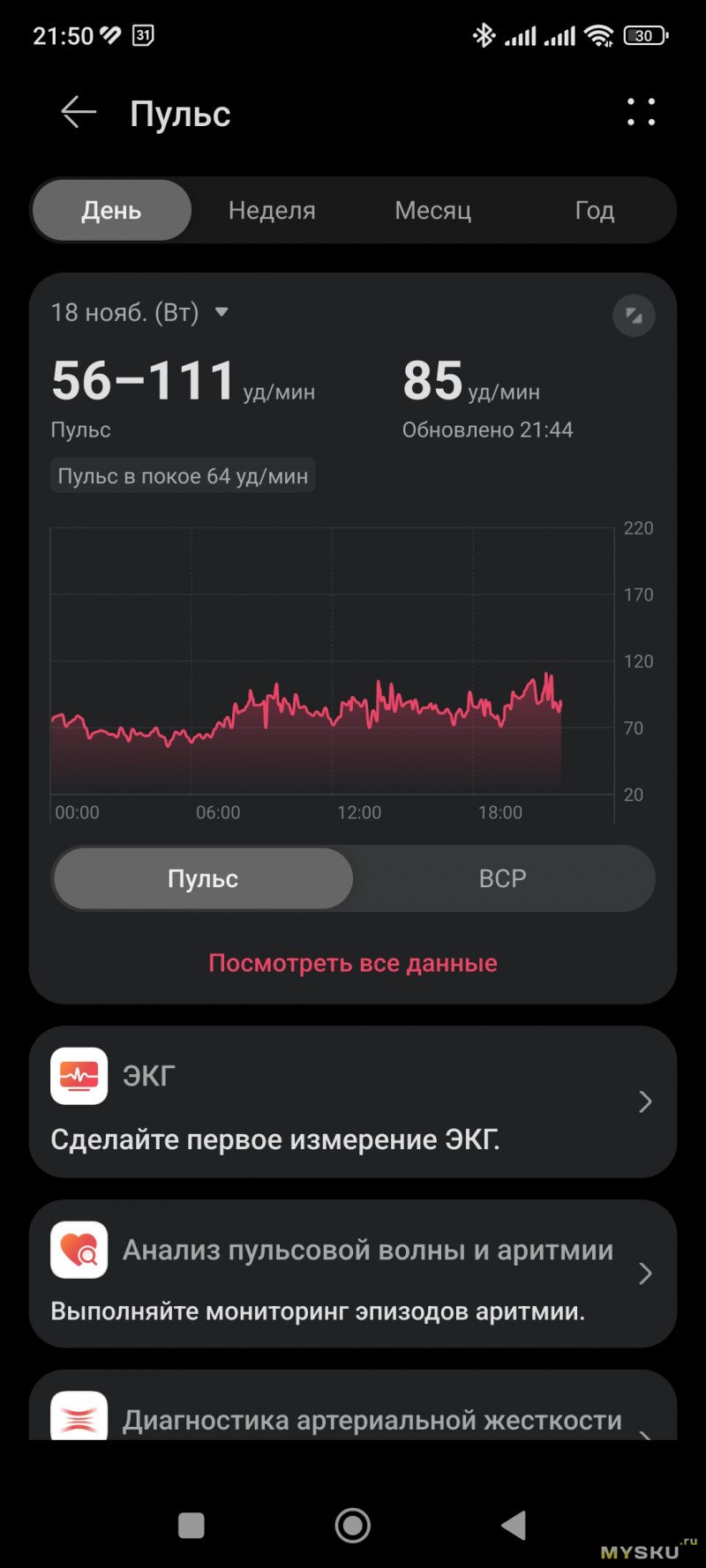
Task: Switch to the Год tab
Action: click(594, 211)
